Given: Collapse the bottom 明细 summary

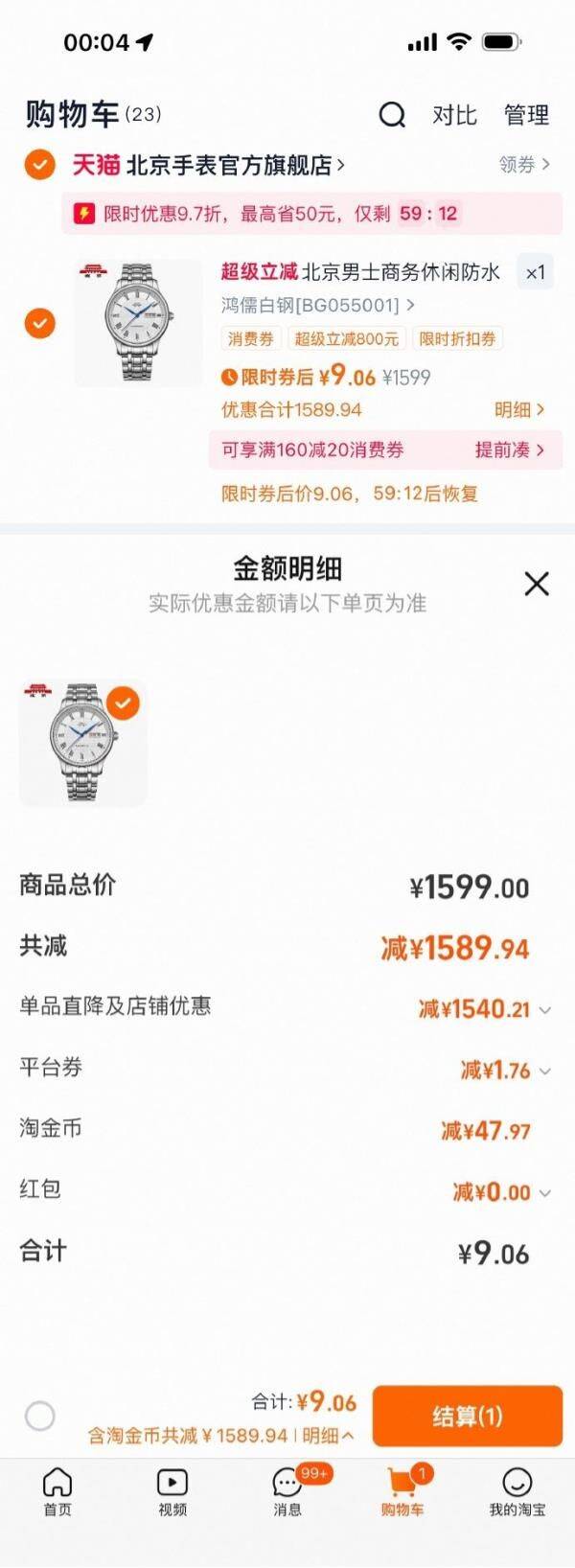Looking at the screenshot, I should (328, 1435).
